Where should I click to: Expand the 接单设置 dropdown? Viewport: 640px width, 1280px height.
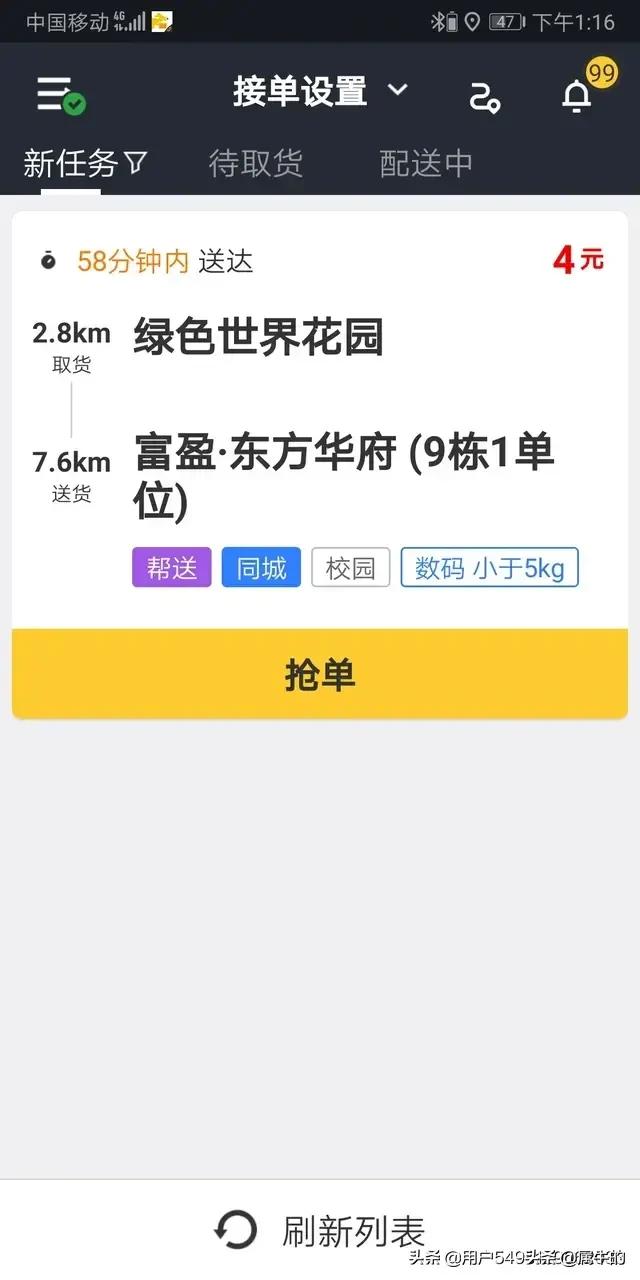coord(320,91)
